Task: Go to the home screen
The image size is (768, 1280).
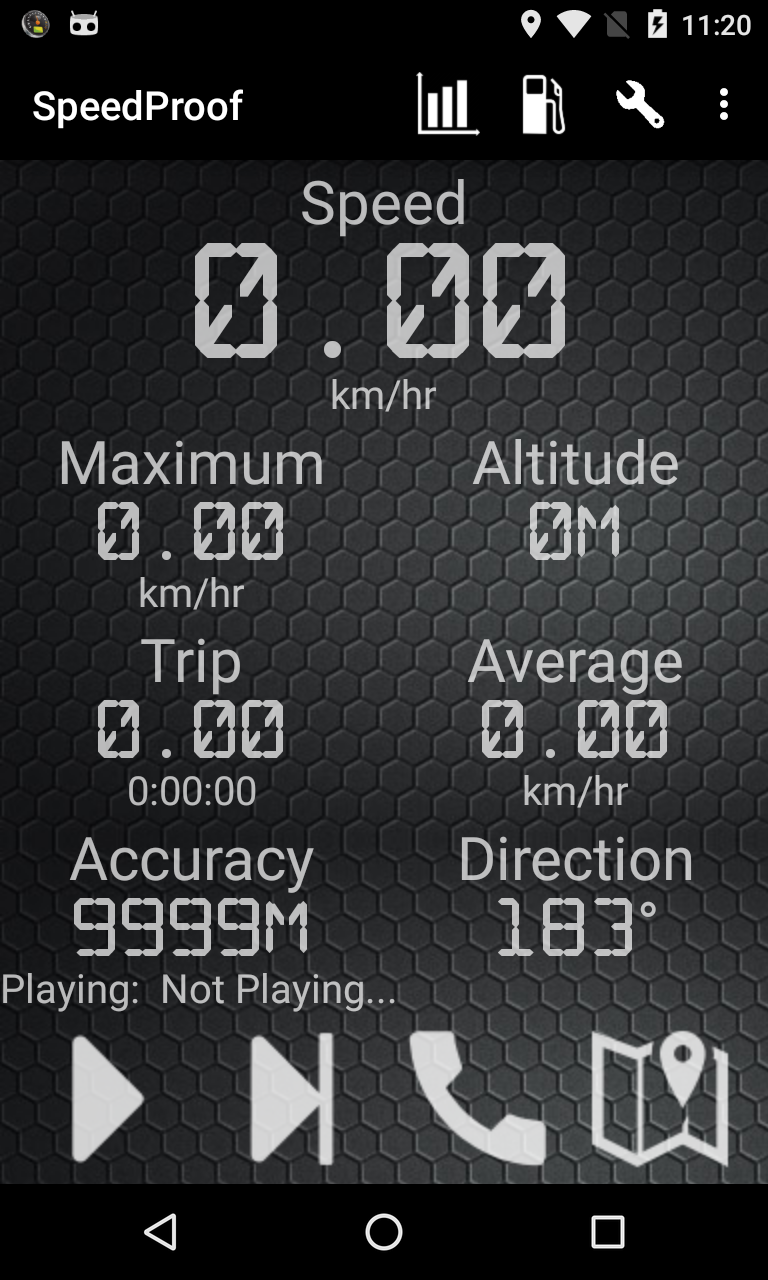Action: click(384, 1232)
